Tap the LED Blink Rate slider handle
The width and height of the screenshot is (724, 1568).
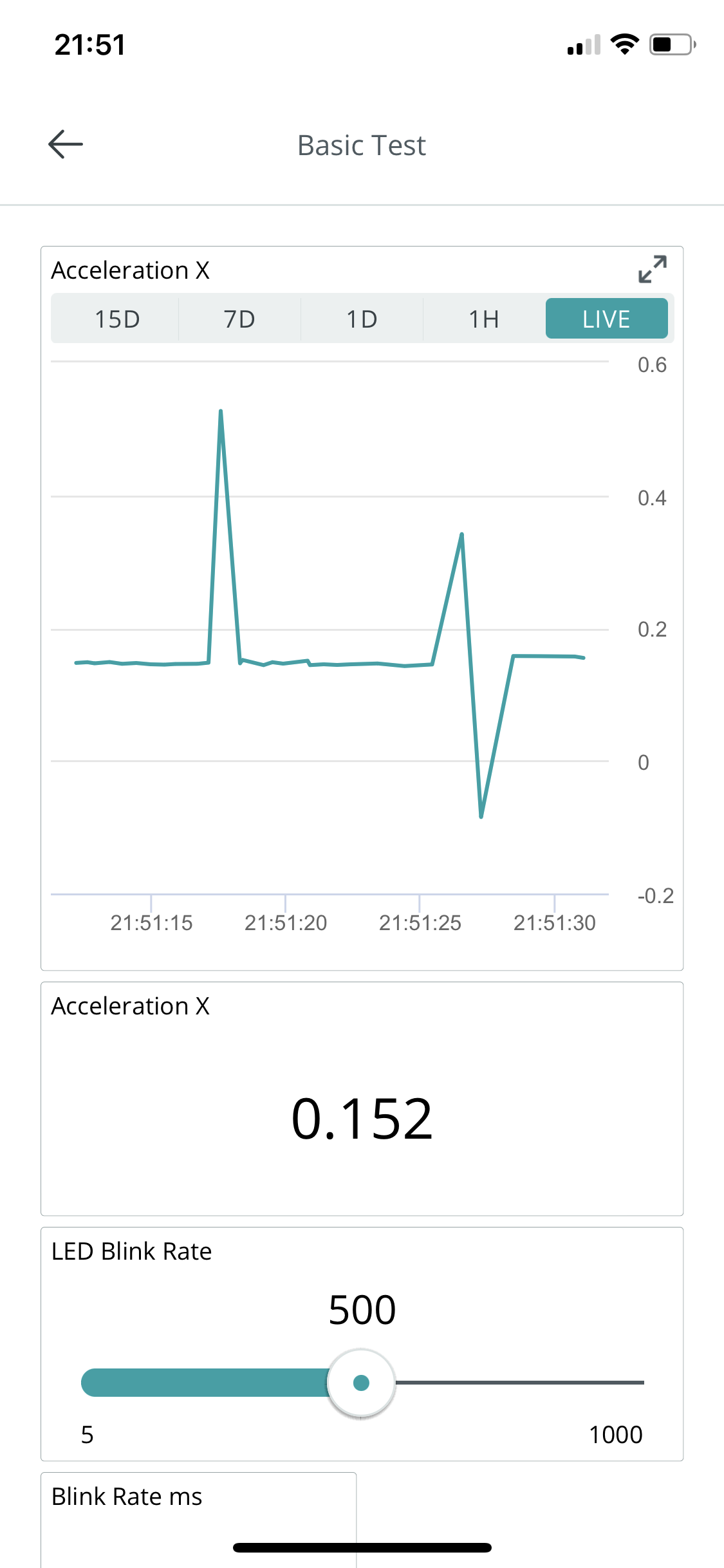coord(361,1382)
